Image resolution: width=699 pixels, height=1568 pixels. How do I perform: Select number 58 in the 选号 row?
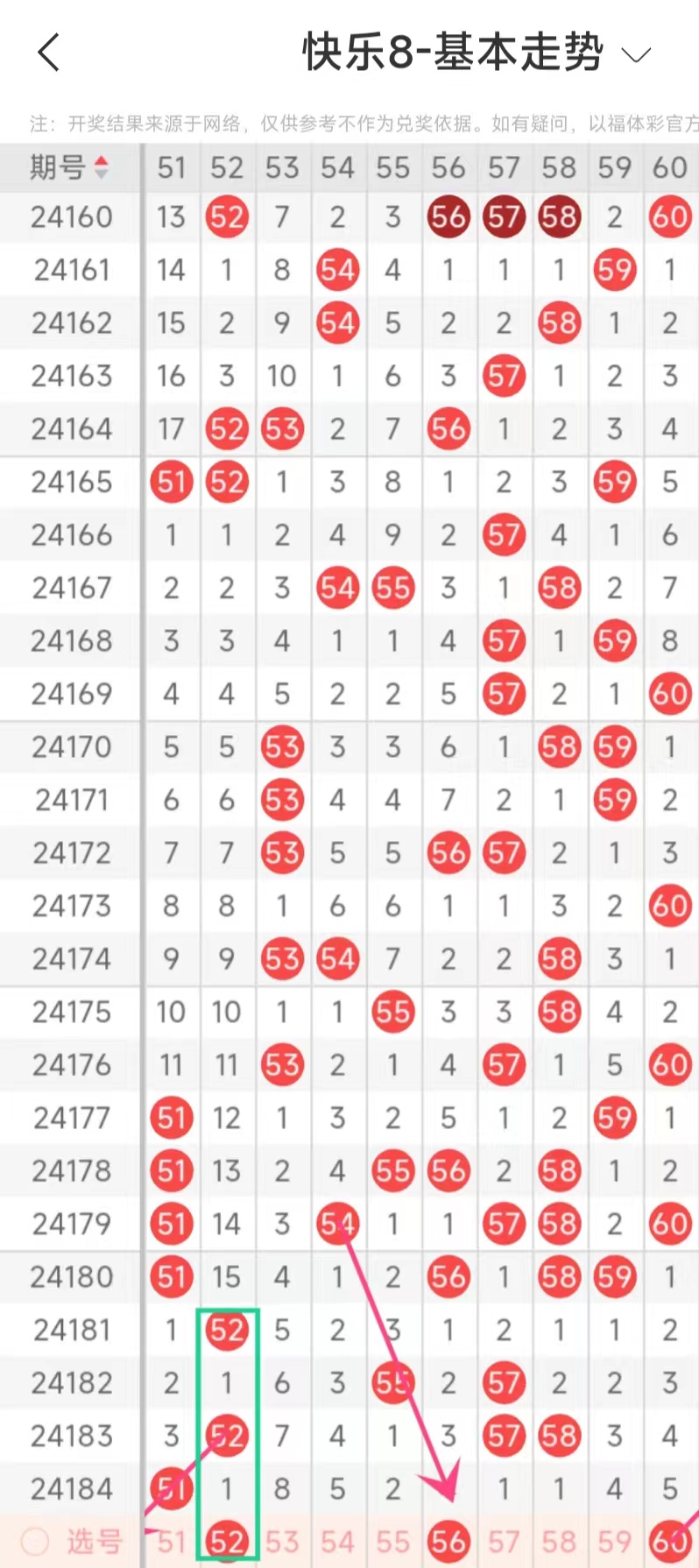559,1542
